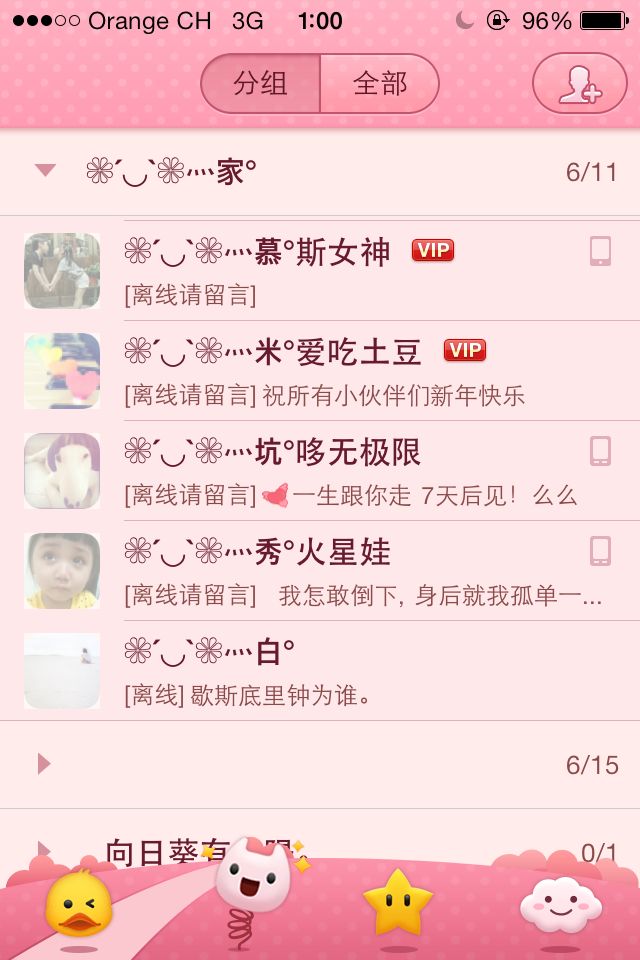Collapse the 家° contact group
Screen dimensions: 640x960
click(x=45, y=171)
